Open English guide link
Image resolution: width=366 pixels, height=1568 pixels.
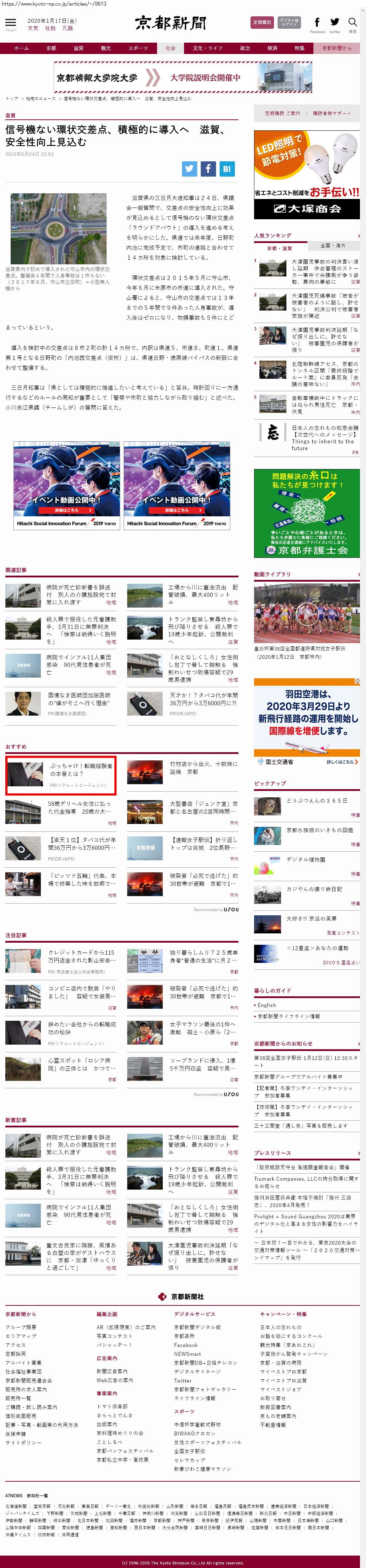[267, 1005]
